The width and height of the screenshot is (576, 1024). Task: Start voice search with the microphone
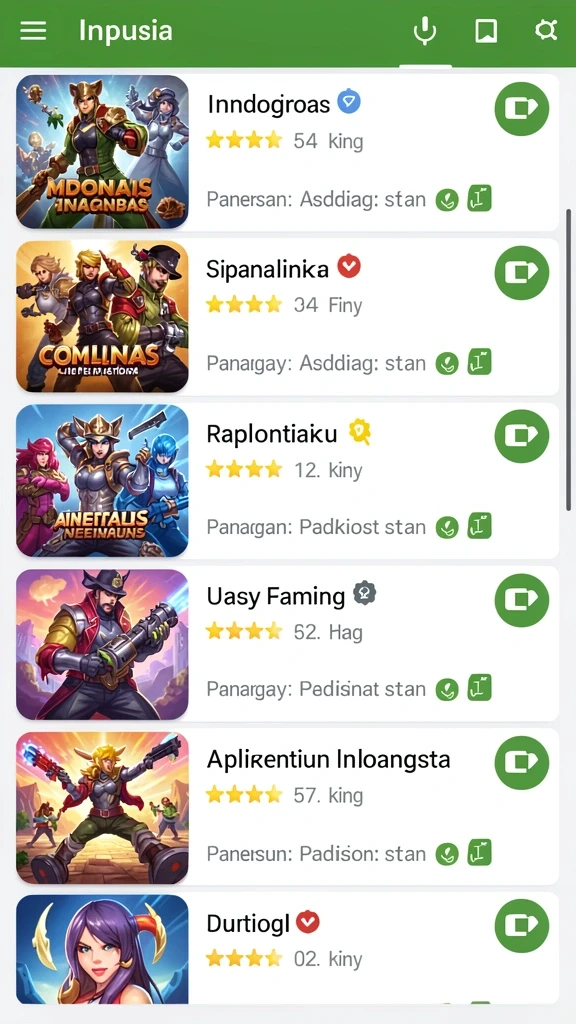pyautogui.click(x=425, y=31)
